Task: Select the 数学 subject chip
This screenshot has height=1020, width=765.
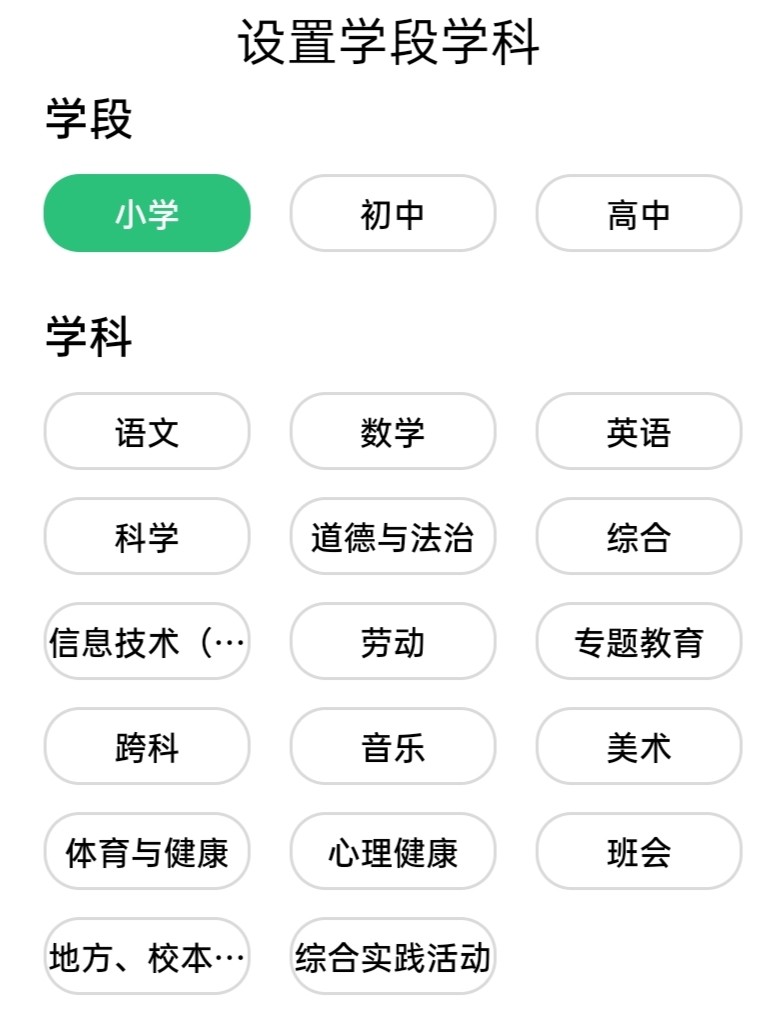Action: 392,431
